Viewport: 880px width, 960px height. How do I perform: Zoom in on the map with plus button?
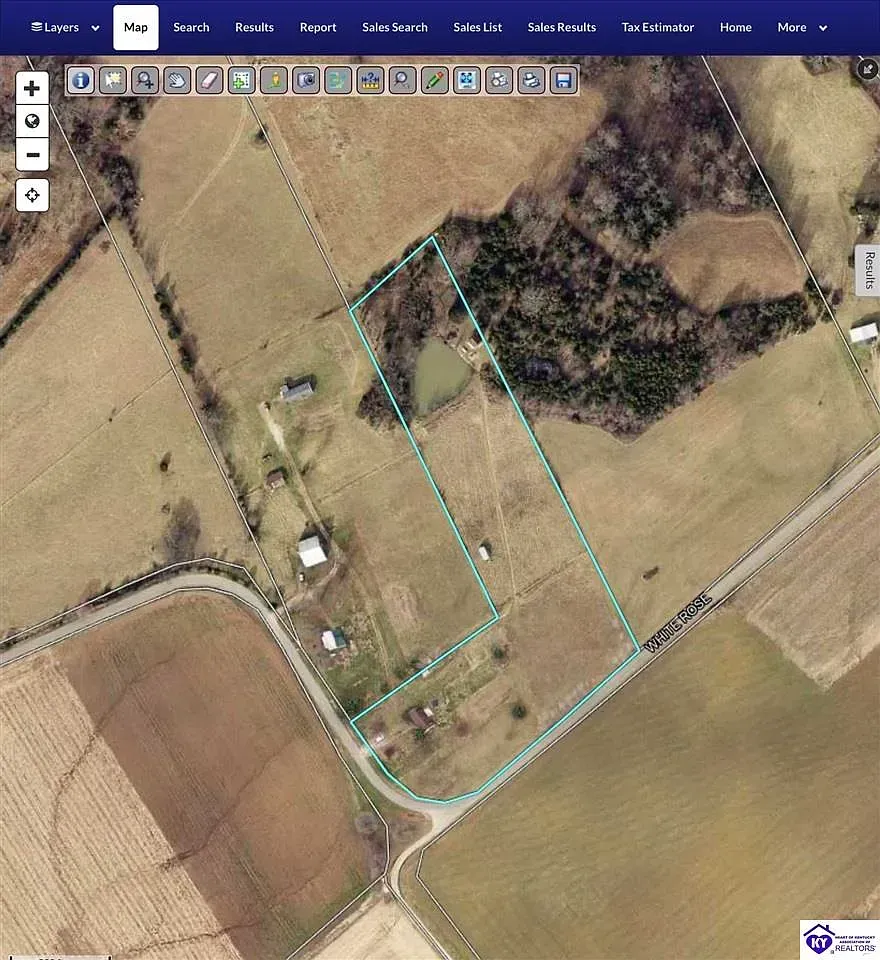pos(32,88)
